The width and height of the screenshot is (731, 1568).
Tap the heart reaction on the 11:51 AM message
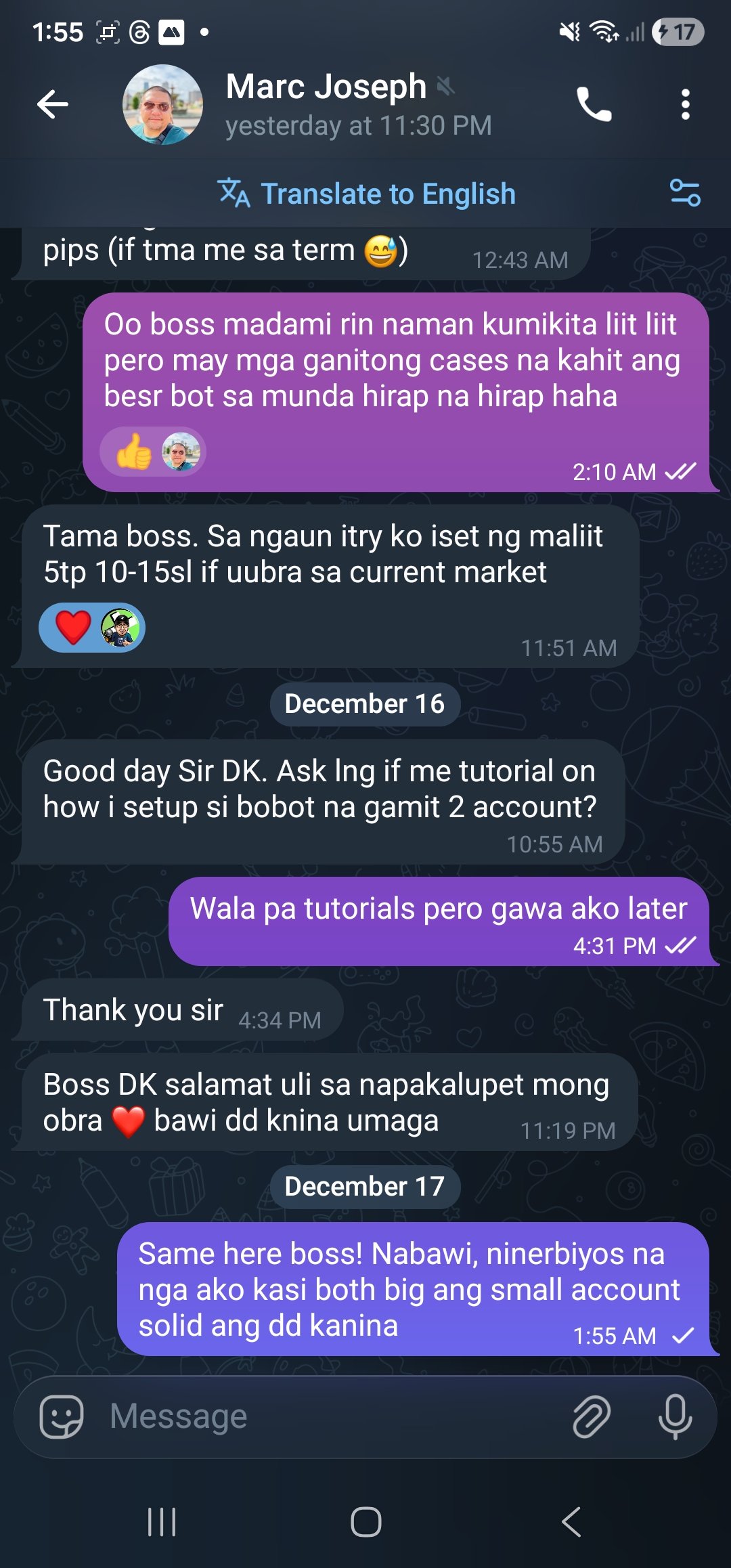pos(74,627)
